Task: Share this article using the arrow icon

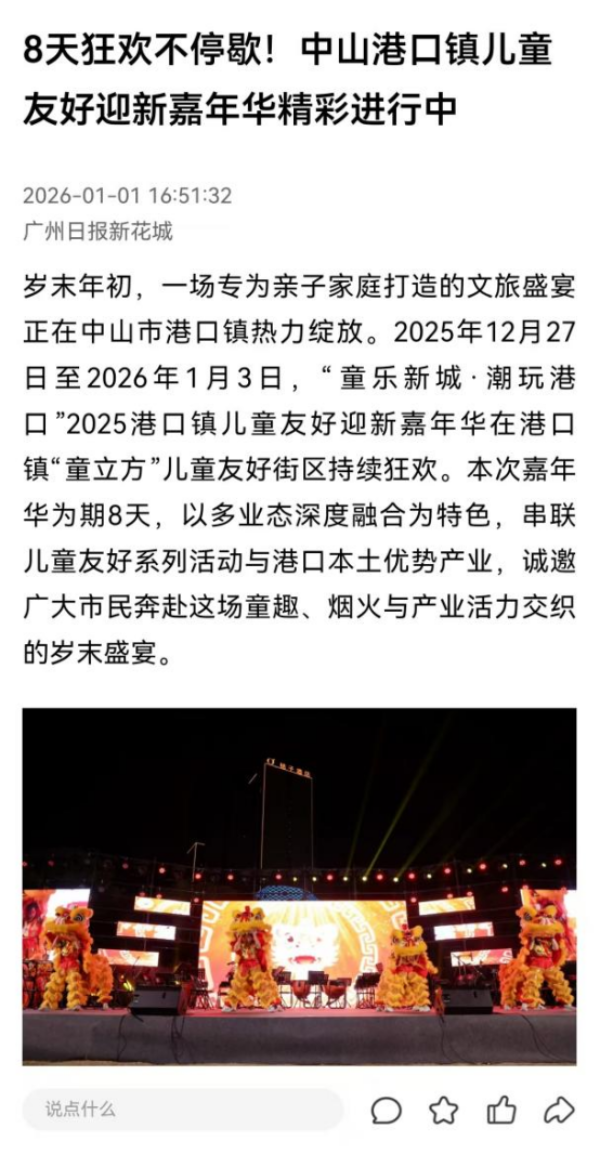Action: click(x=559, y=1110)
